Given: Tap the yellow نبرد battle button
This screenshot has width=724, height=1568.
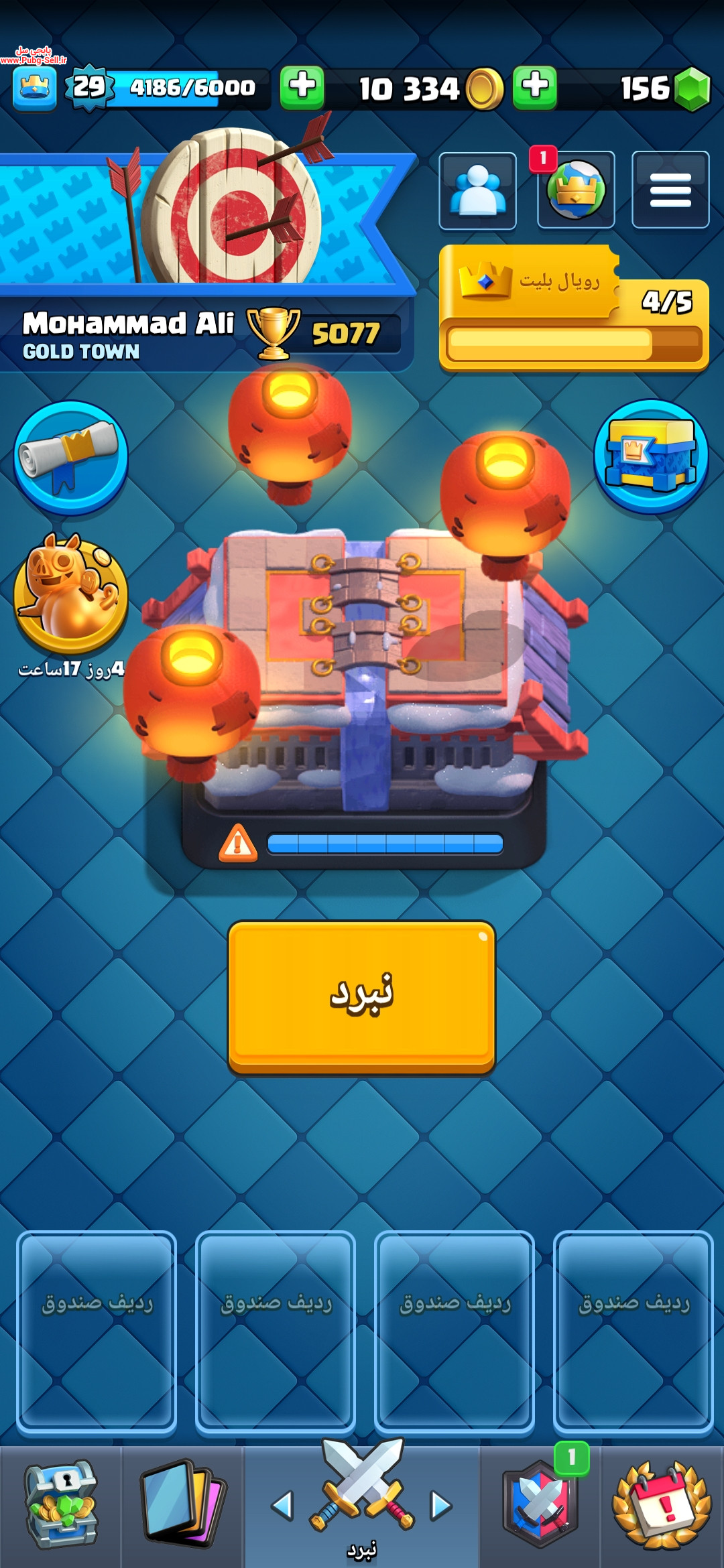Looking at the screenshot, I should 361,996.
